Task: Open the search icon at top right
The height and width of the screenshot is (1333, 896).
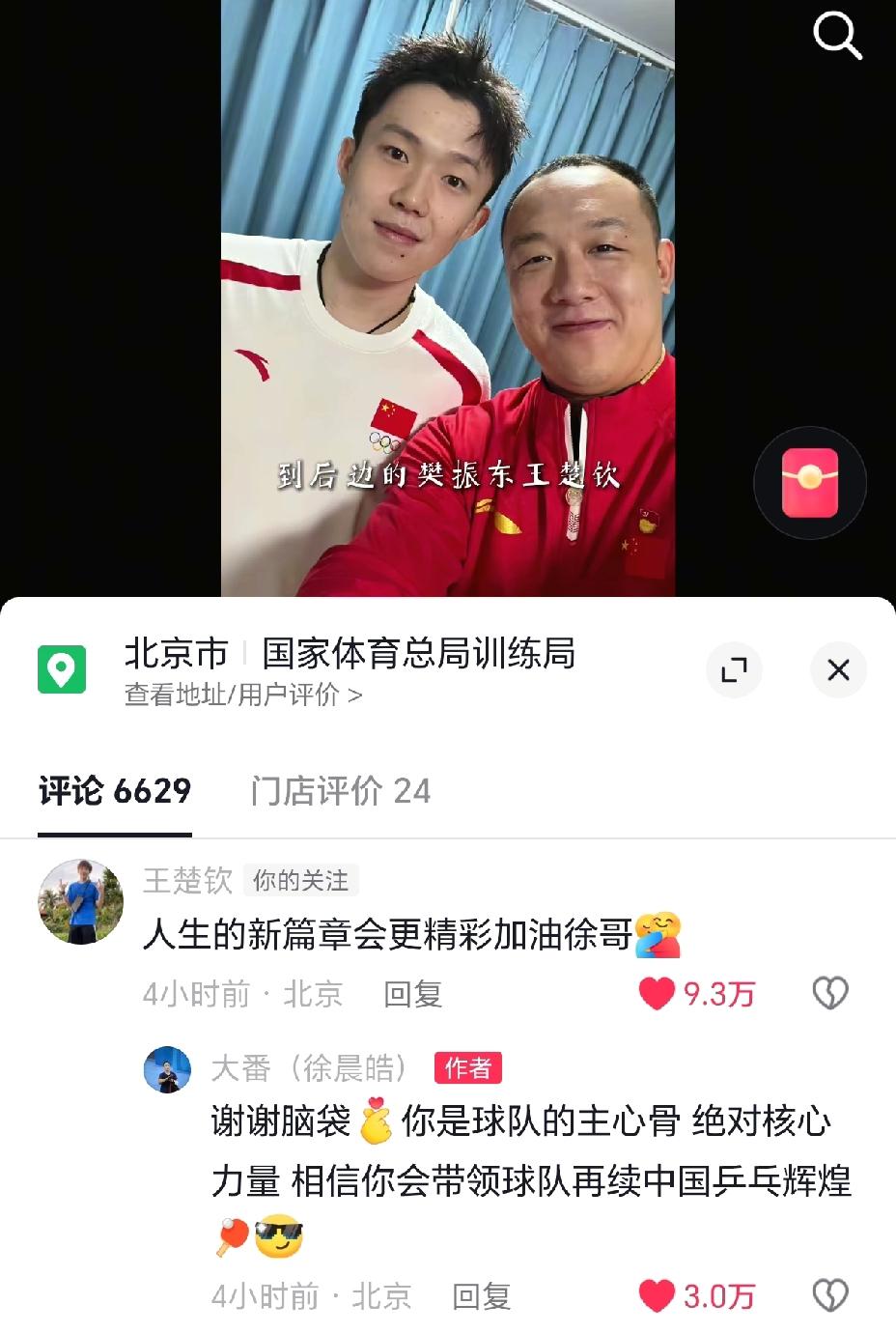Action: 838,37
